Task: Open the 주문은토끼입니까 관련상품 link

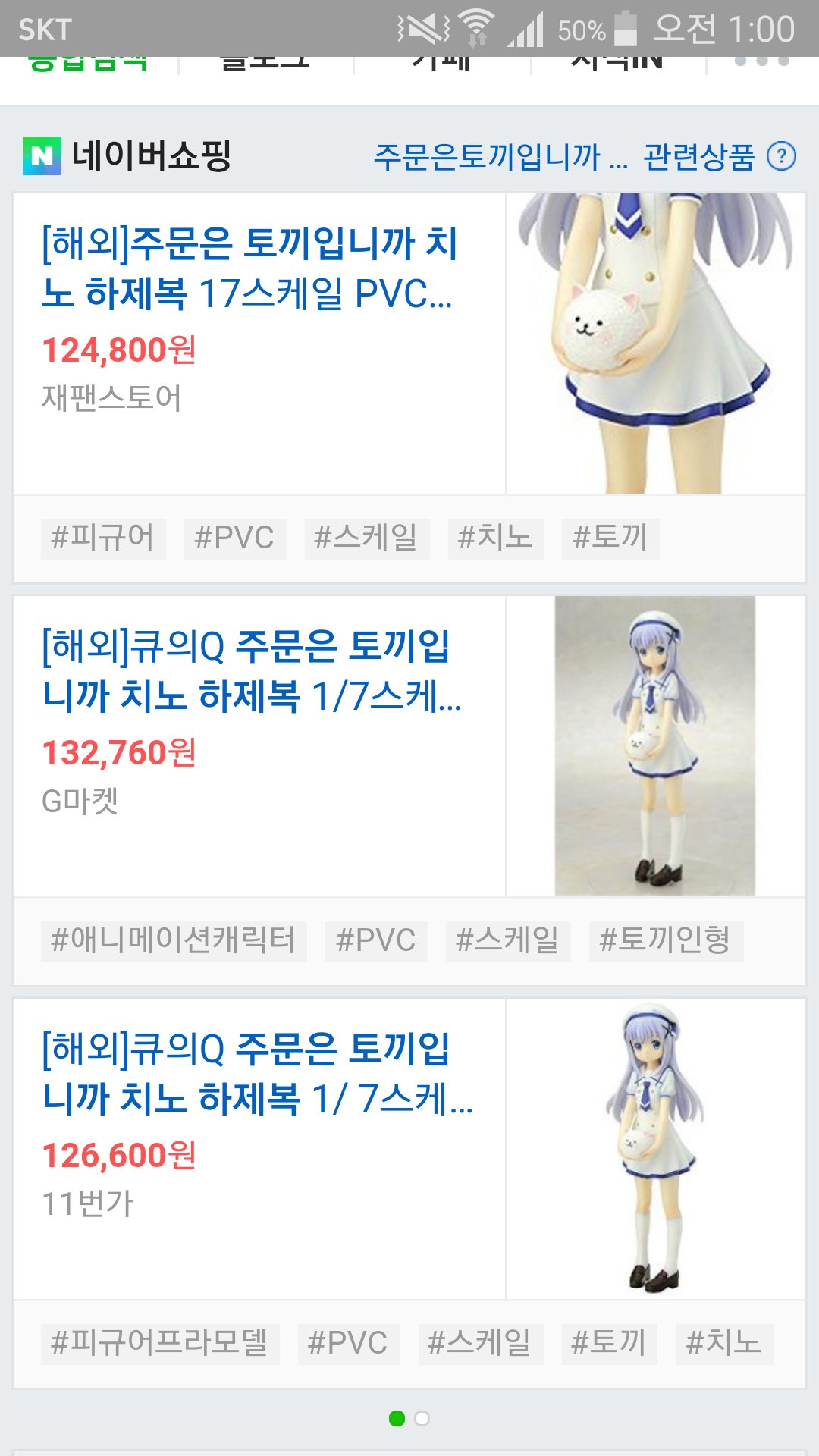Action: click(x=565, y=157)
